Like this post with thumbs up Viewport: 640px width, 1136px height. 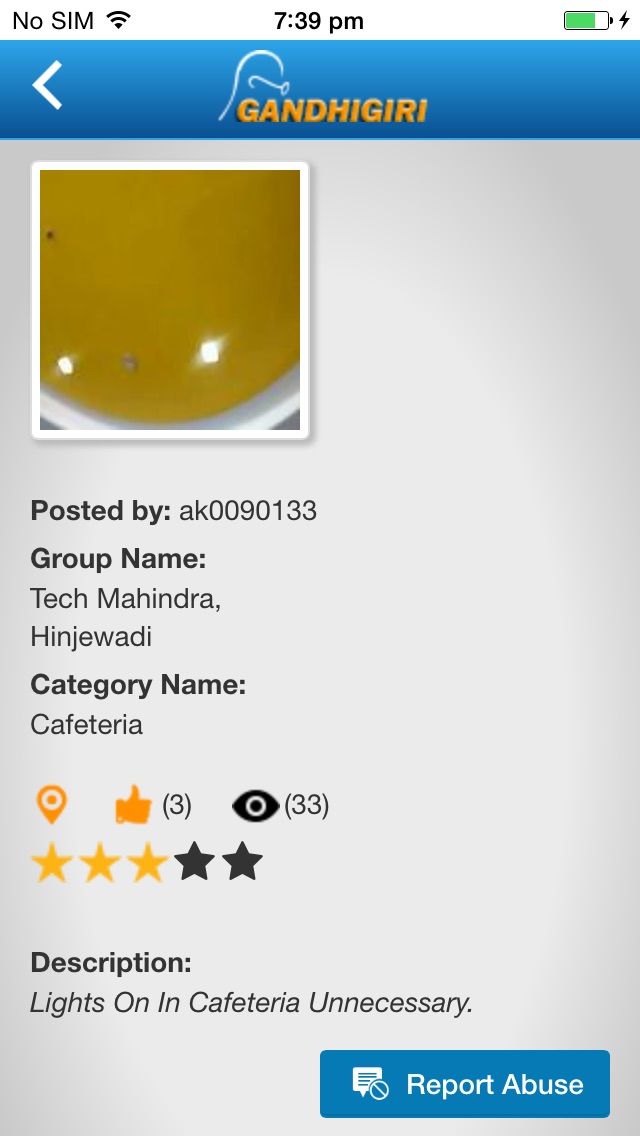[133, 804]
